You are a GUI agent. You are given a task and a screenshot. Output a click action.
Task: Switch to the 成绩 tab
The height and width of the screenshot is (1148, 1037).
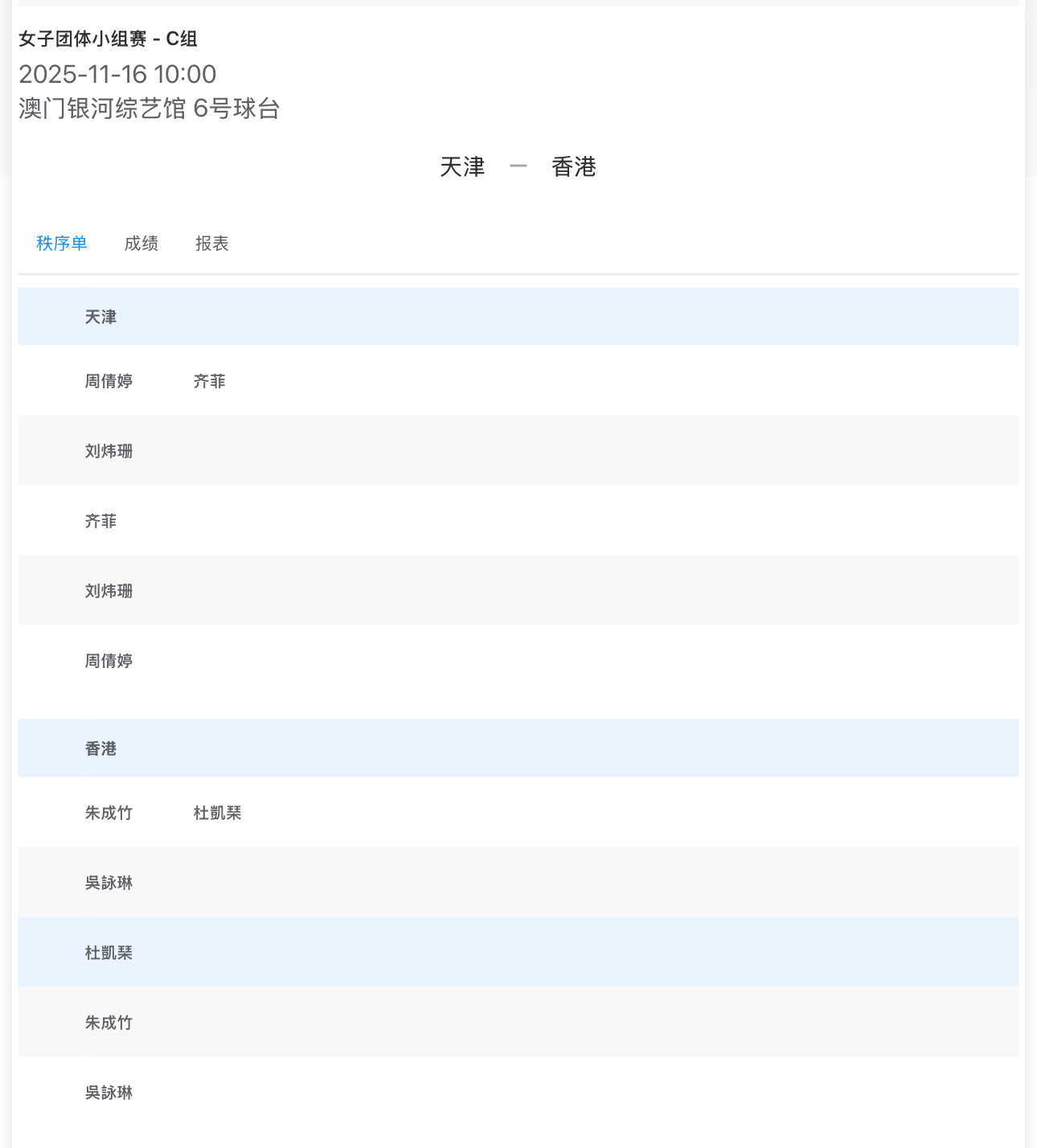pyautogui.click(x=142, y=243)
